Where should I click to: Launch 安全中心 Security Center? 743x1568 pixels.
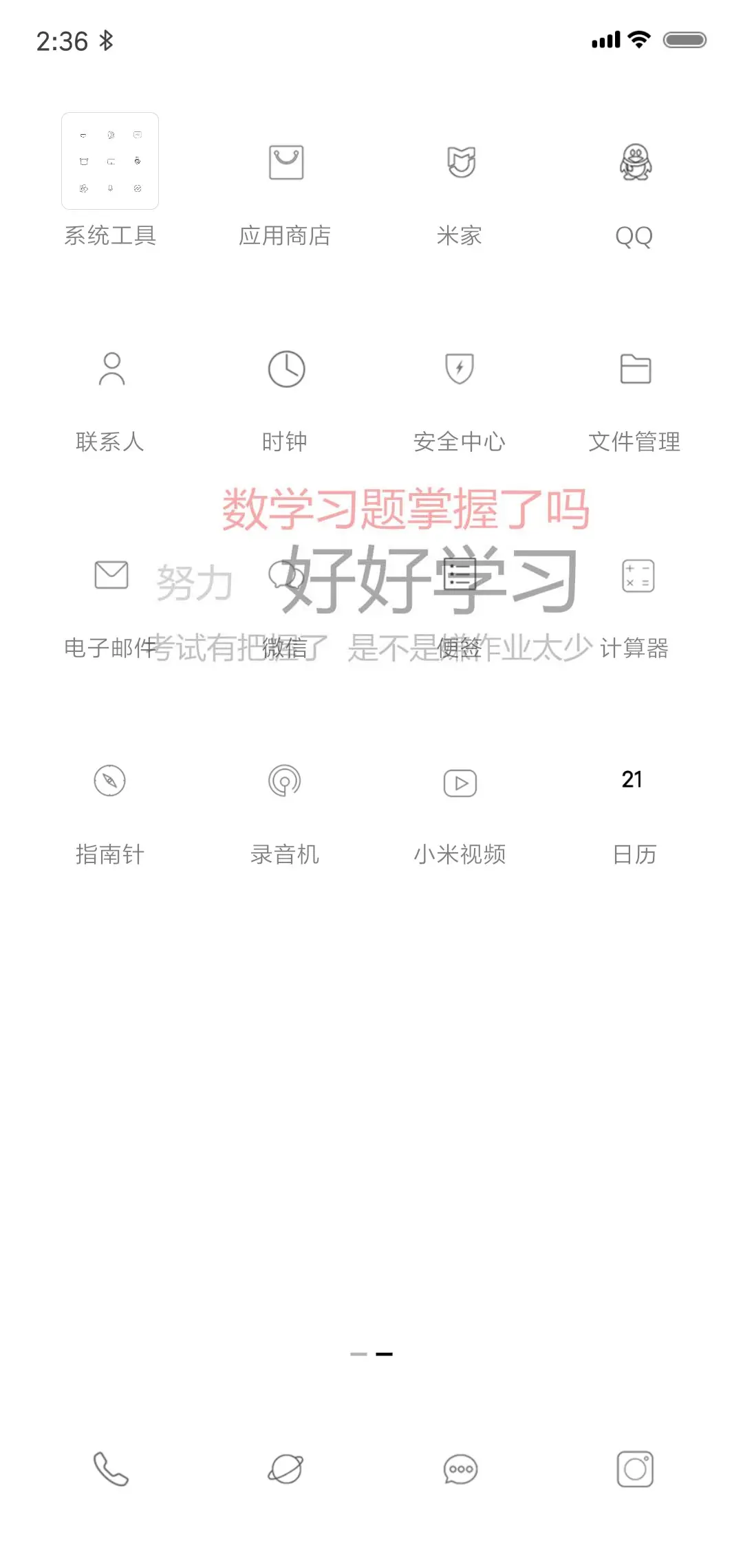click(x=460, y=369)
